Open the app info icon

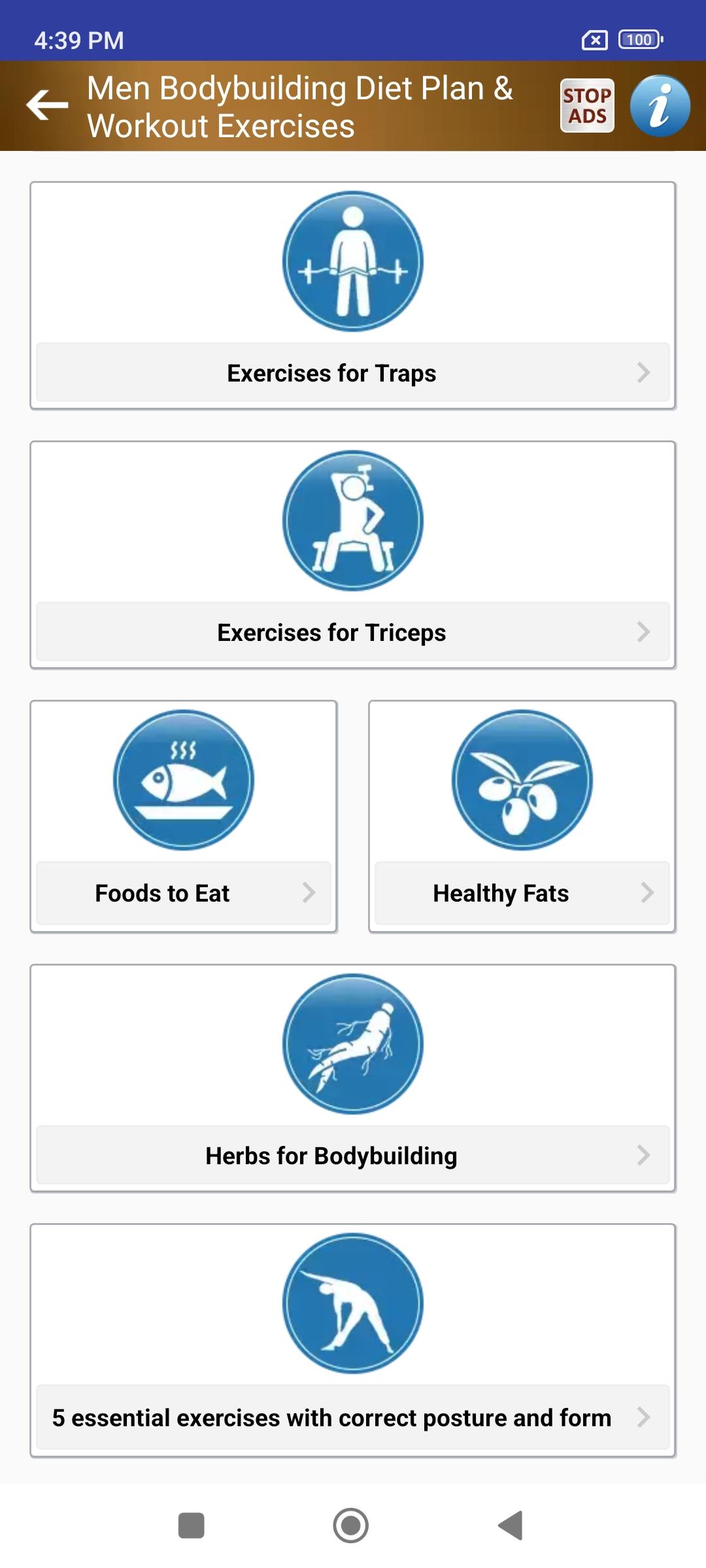660,106
